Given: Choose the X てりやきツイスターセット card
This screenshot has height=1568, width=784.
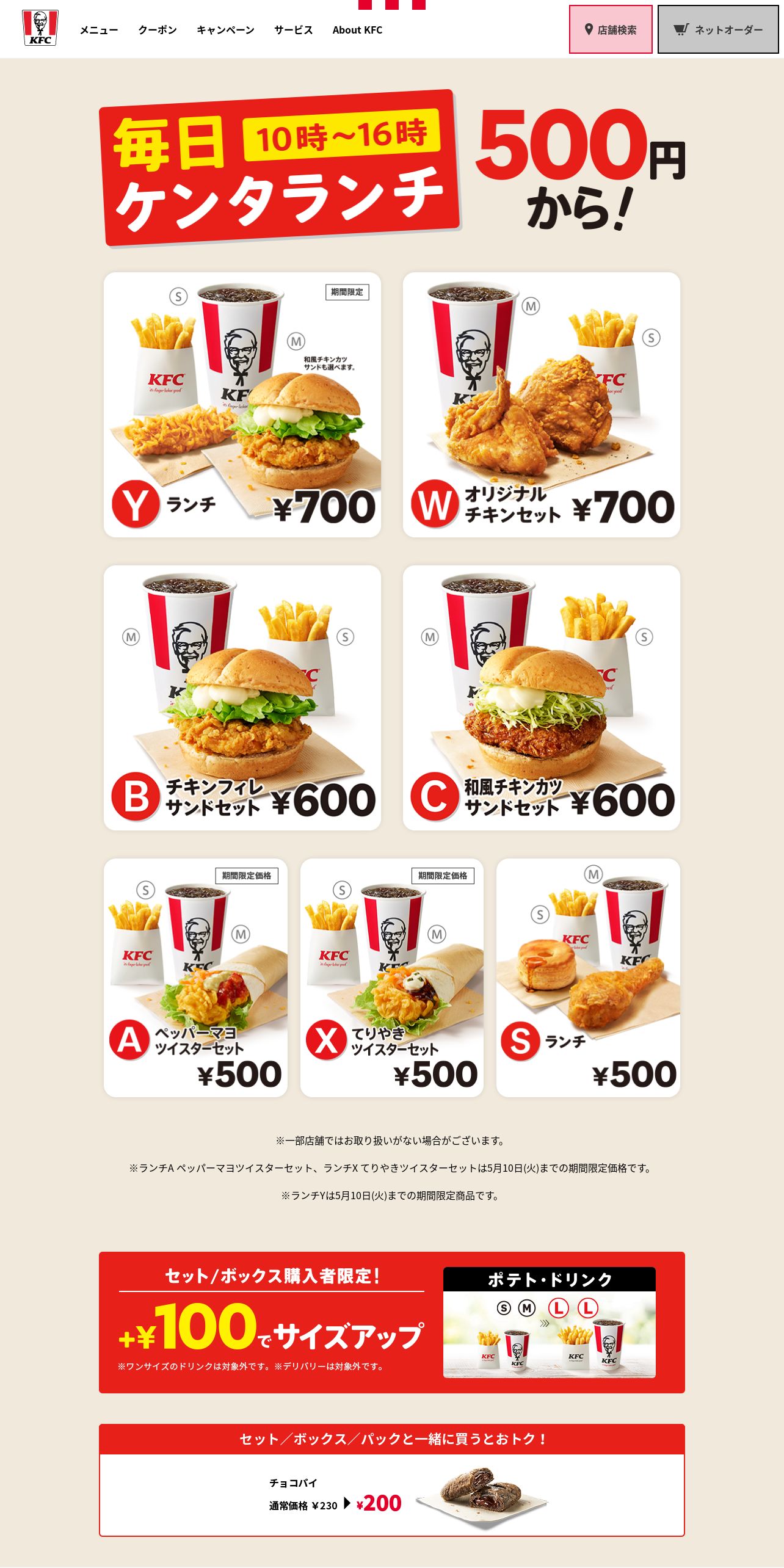Looking at the screenshot, I should coord(392,978).
